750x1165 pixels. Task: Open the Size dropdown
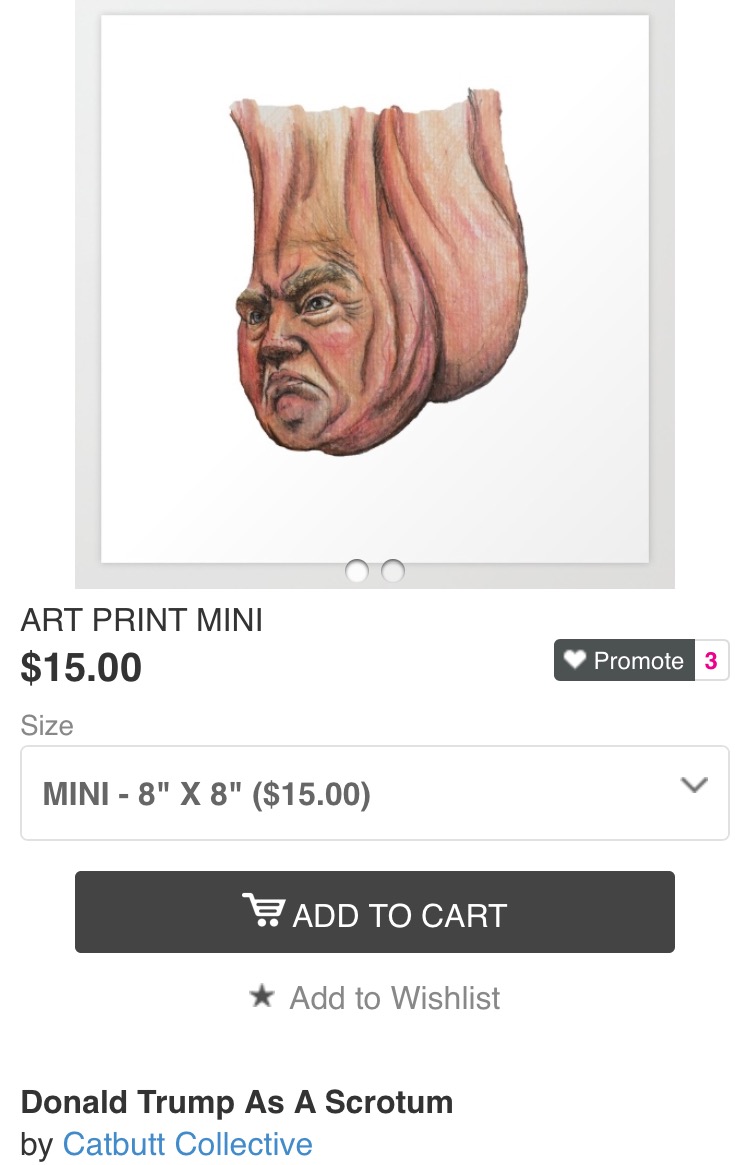click(x=374, y=793)
